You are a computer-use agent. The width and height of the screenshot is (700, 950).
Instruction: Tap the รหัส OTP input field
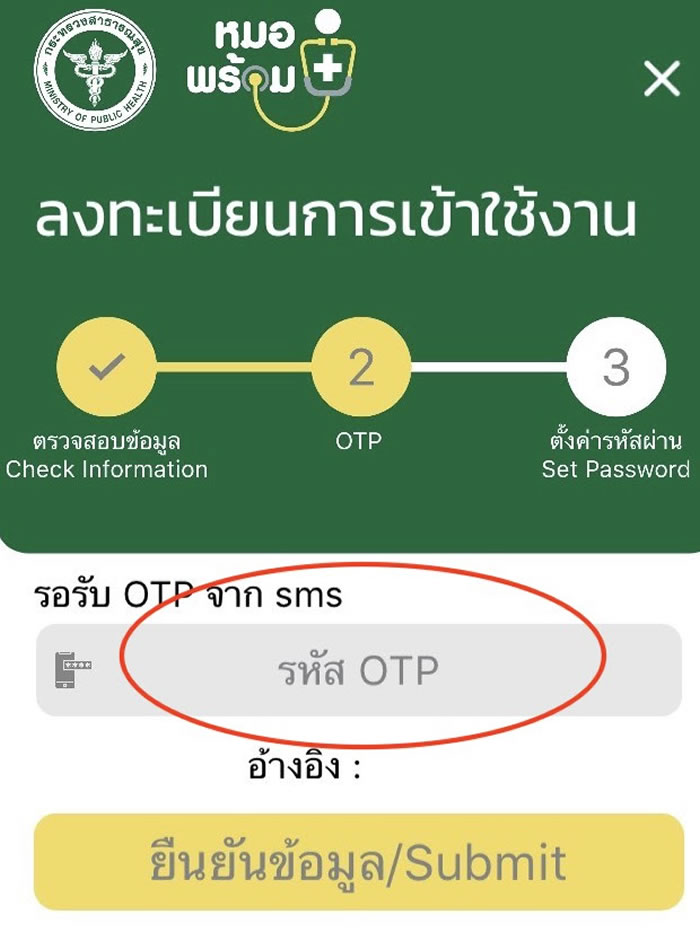point(360,671)
